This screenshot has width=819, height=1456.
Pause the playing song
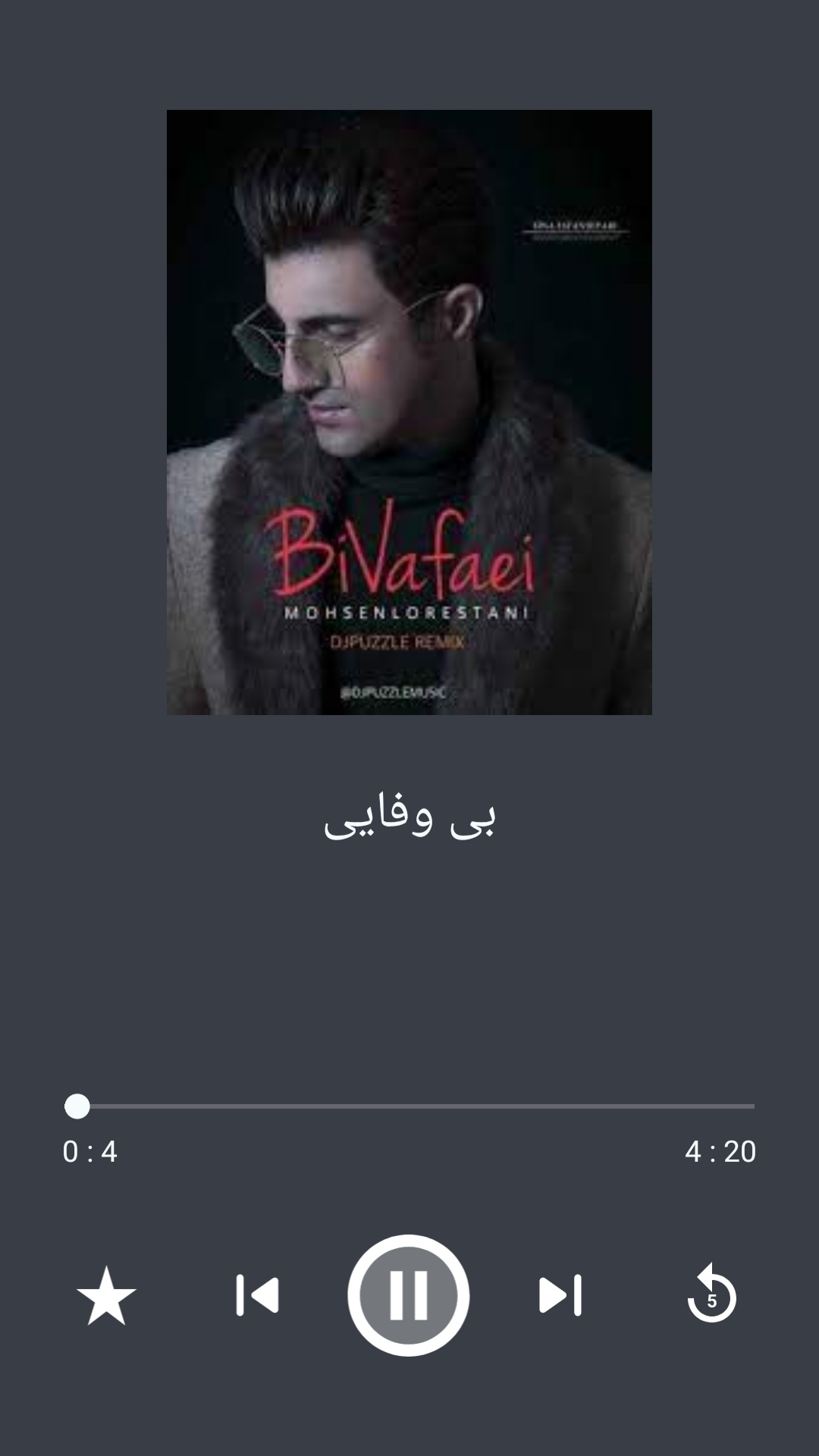(409, 1295)
